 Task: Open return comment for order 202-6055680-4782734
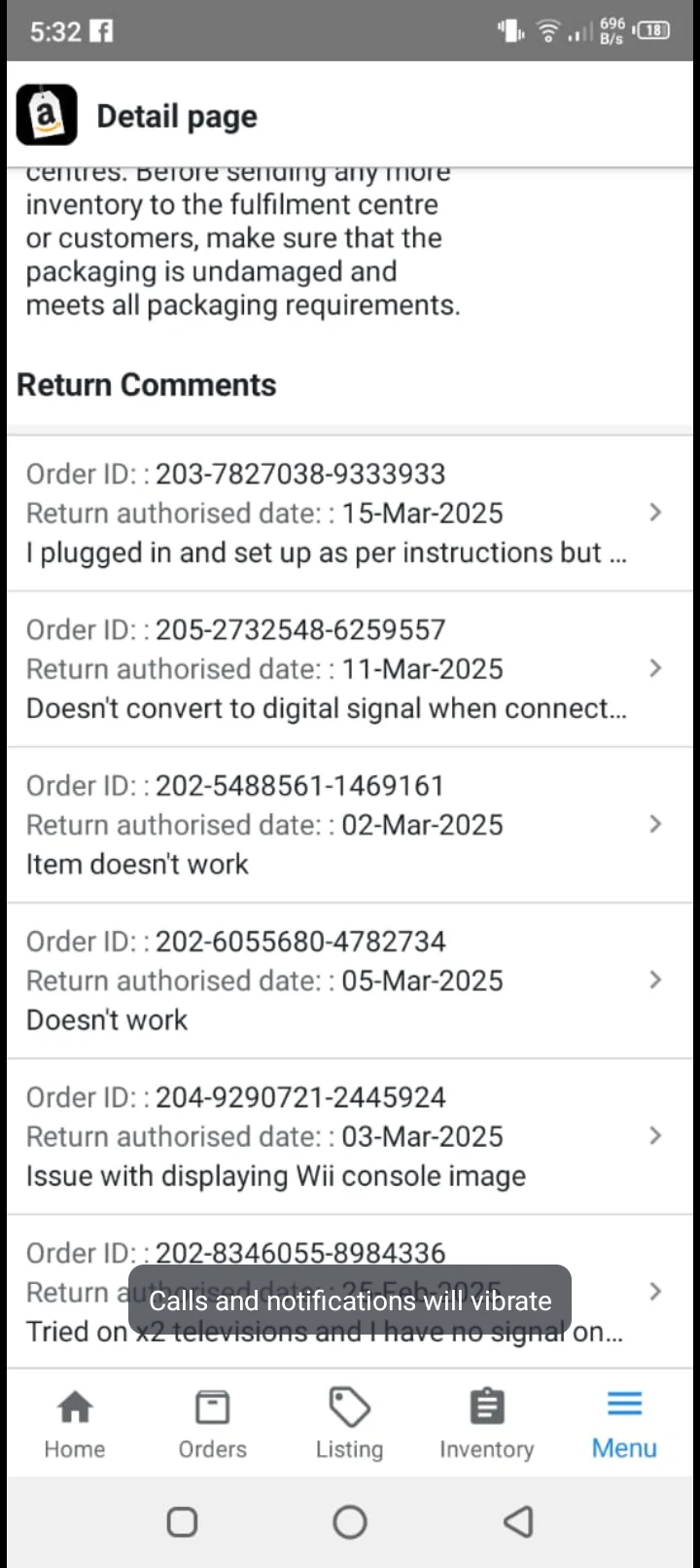tap(350, 980)
